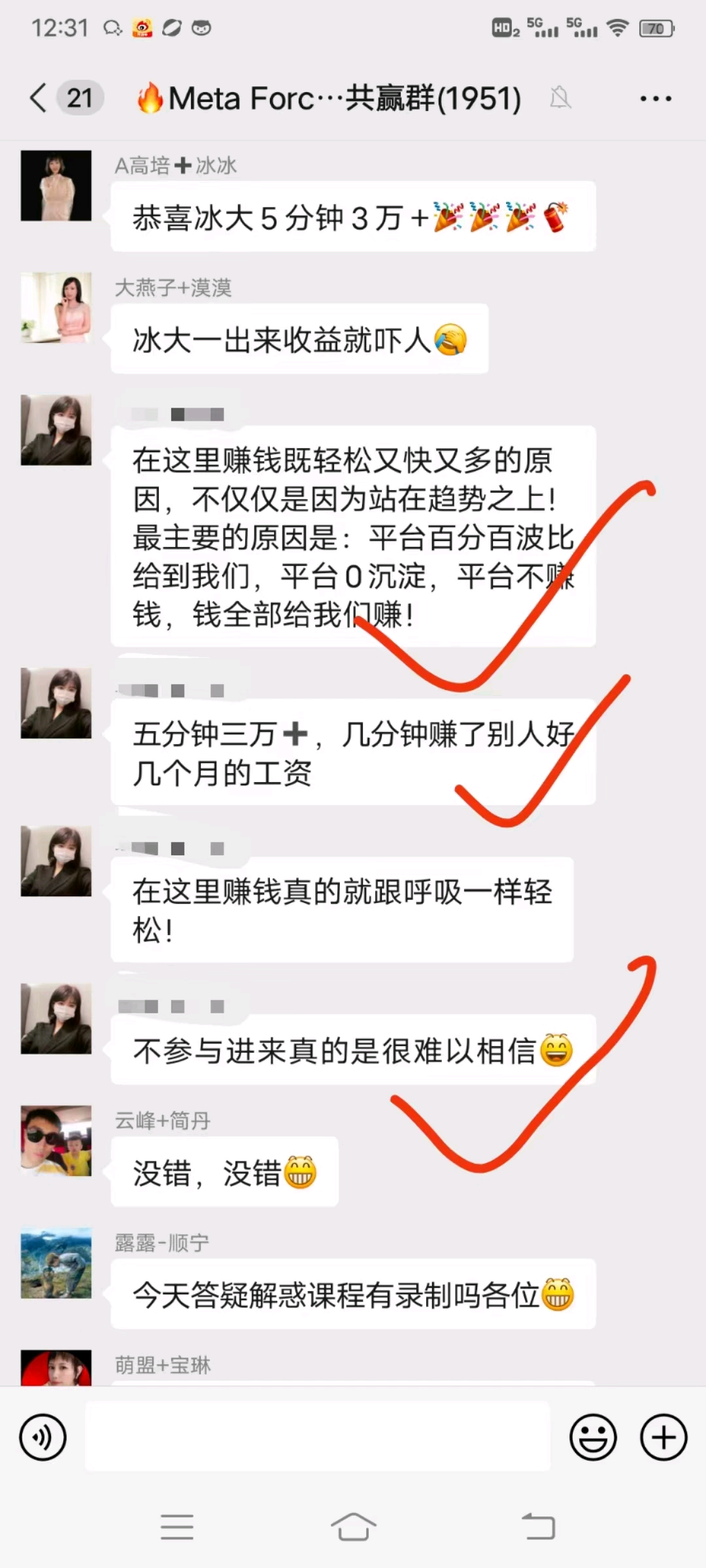Open the group chat overflow menu
Image resolution: width=706 pixels, height=1568 pixels.
pyautogui.click(x=655, y=99)
